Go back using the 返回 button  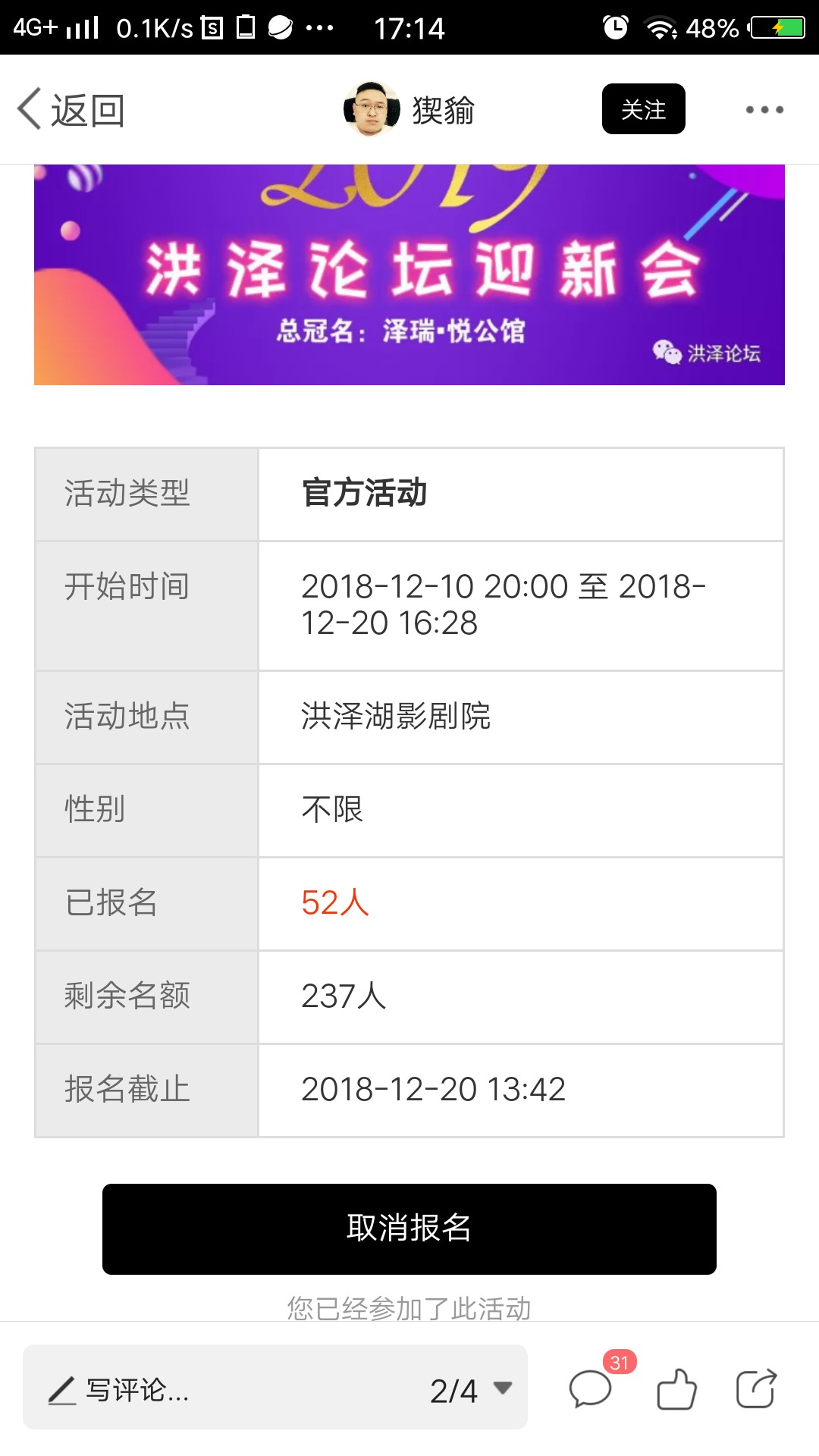click(x=71, y=110)
